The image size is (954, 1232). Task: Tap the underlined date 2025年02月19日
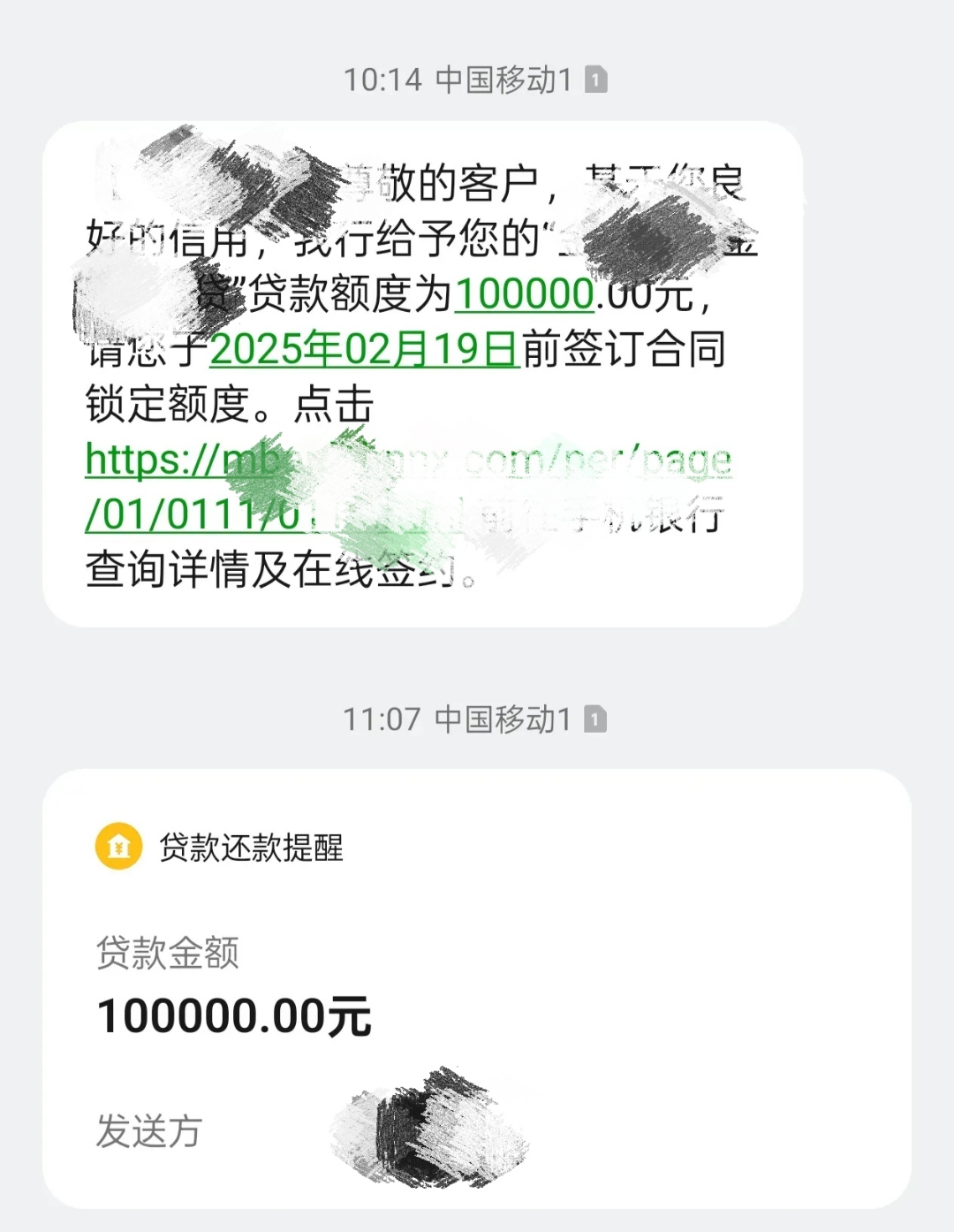pos(363,349)
